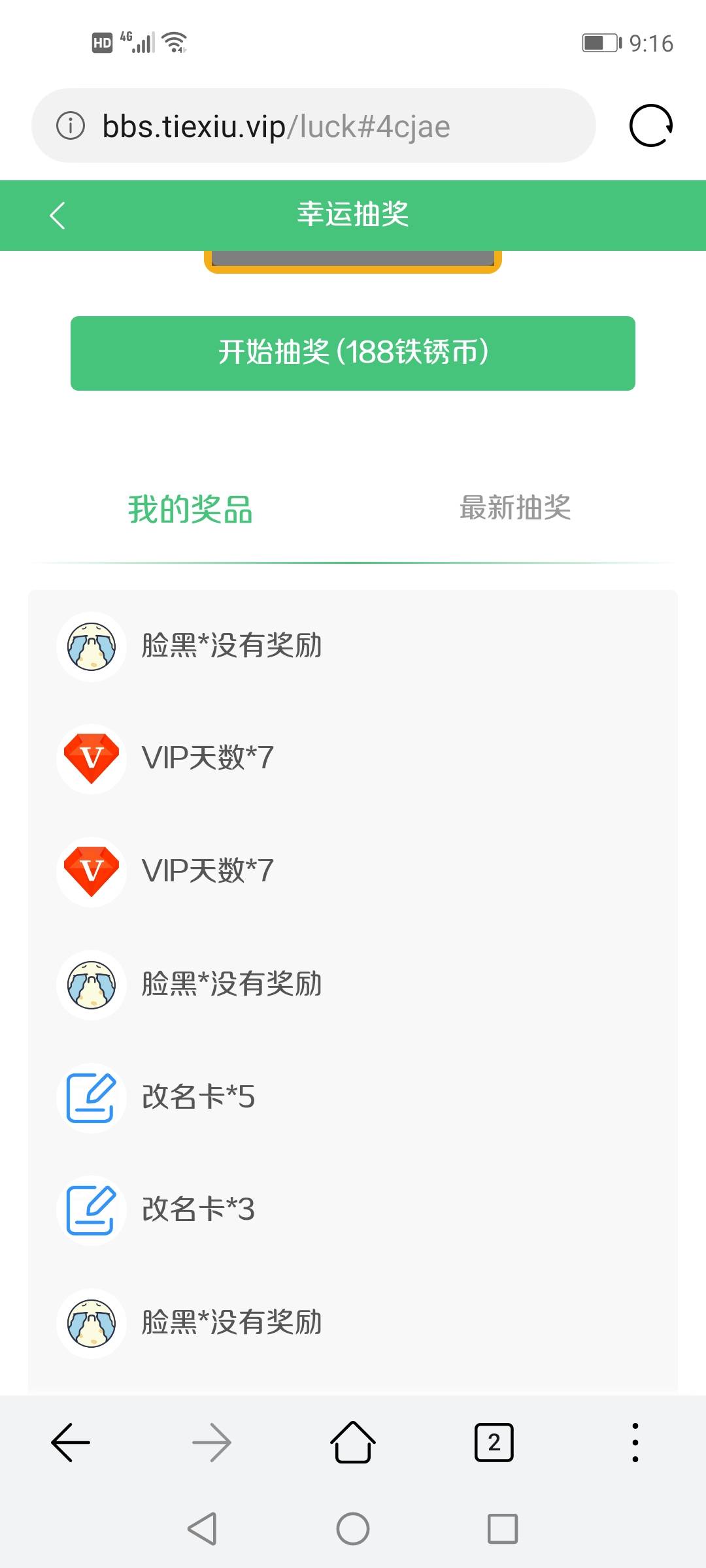Tap the URL address bar
This screenshot has width=706, height=1568.
click(314, 125)
